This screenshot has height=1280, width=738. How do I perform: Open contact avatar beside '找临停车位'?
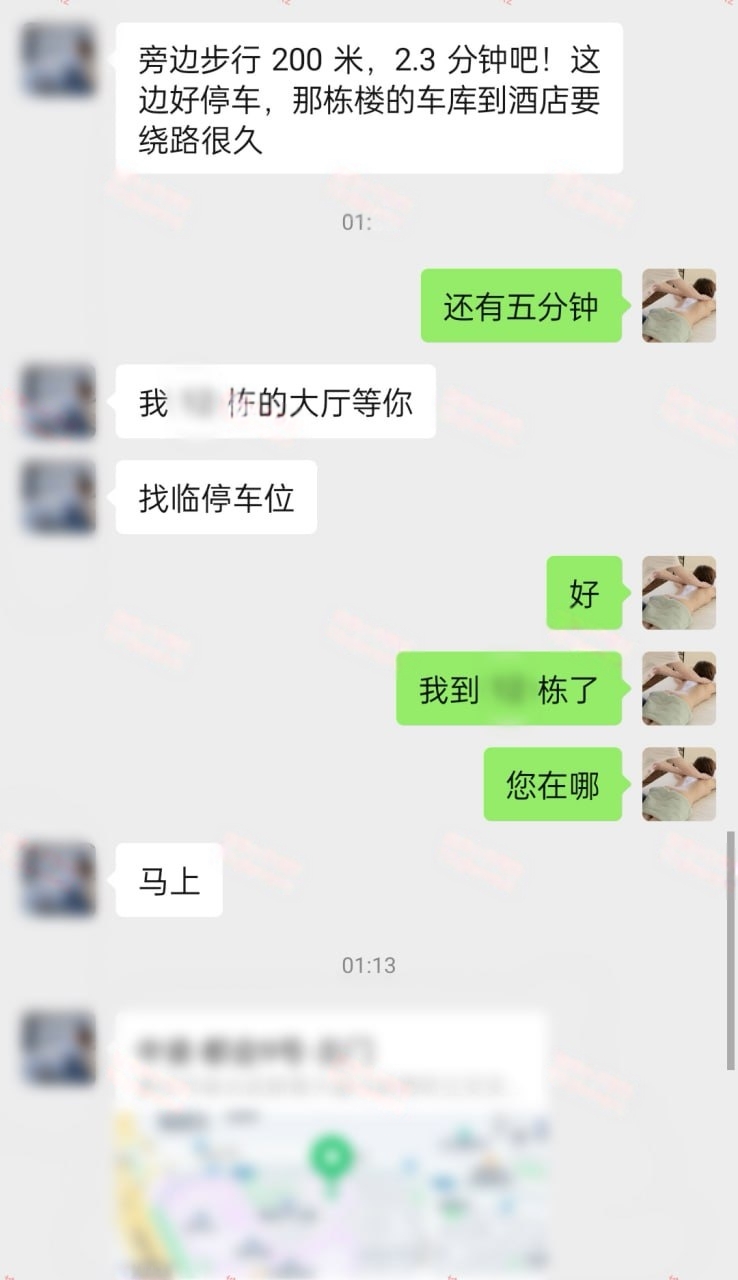59,497
